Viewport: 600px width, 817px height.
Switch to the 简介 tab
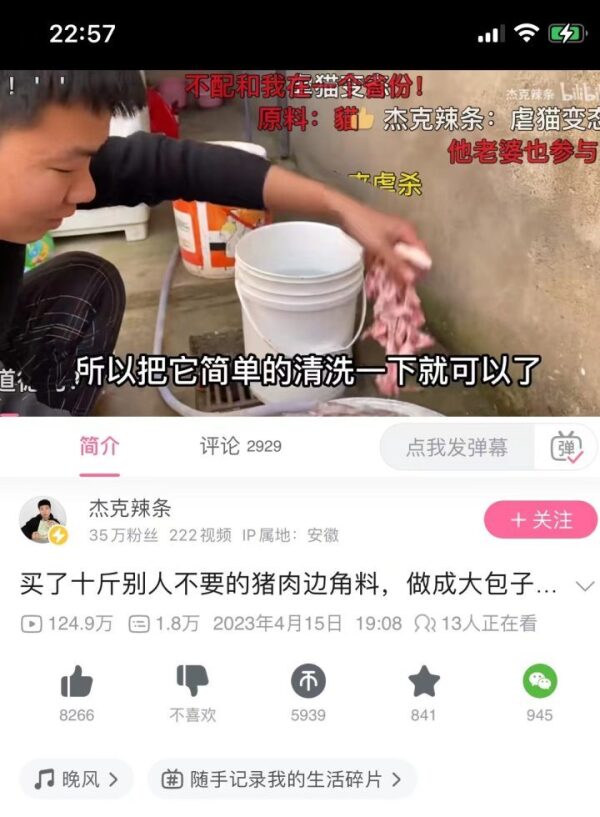99,447
